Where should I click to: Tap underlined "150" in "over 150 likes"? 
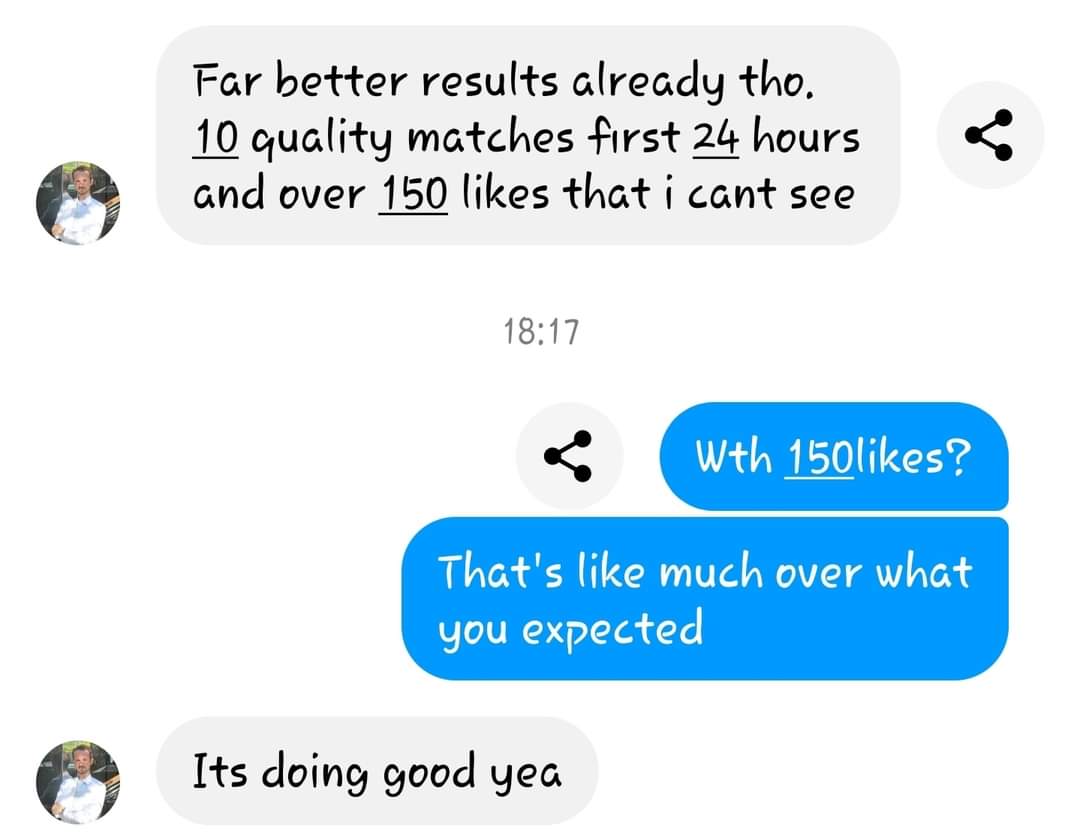(412, 194)
